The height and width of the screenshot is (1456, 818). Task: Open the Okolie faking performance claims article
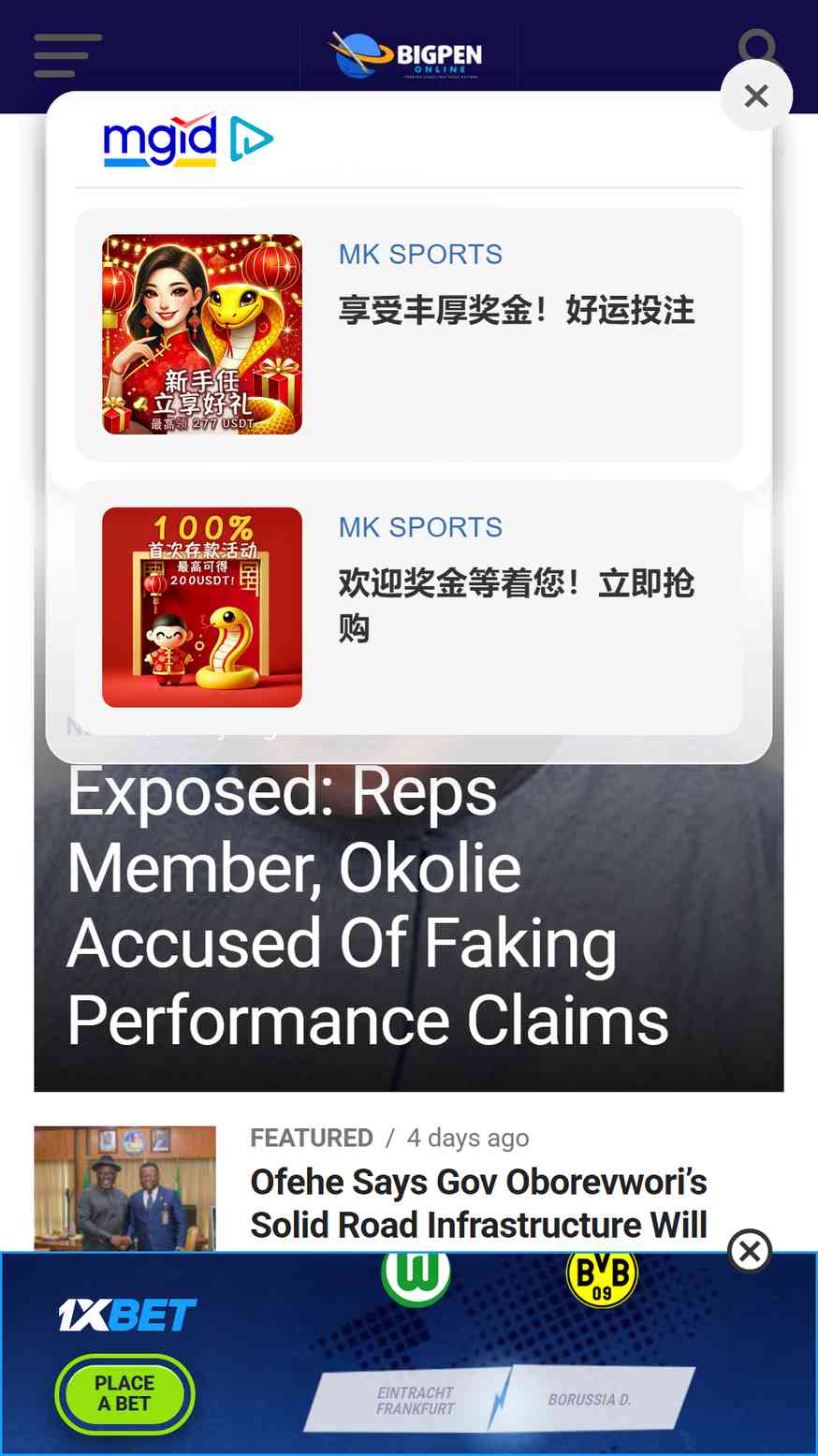coord(367,906)
